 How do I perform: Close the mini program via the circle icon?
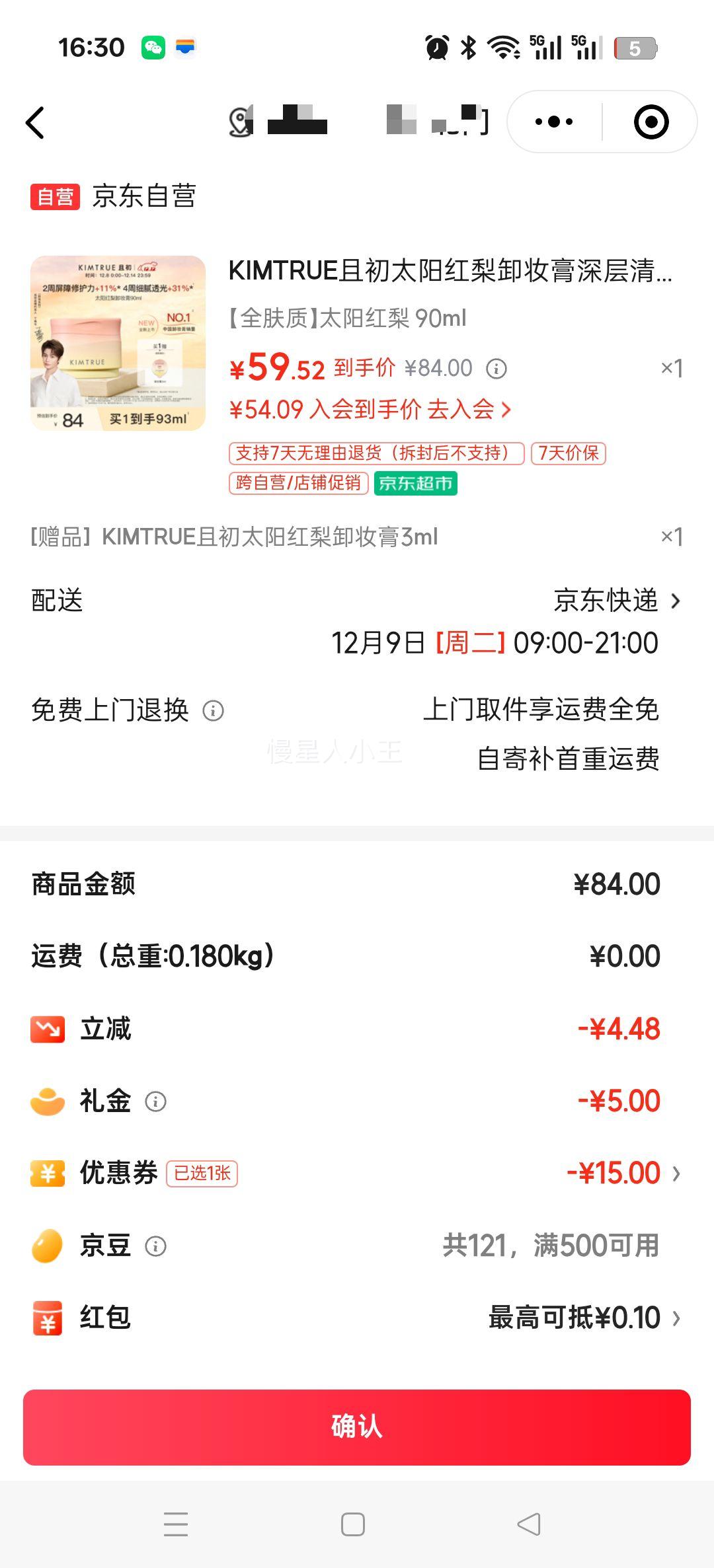(x=651, y=122)
